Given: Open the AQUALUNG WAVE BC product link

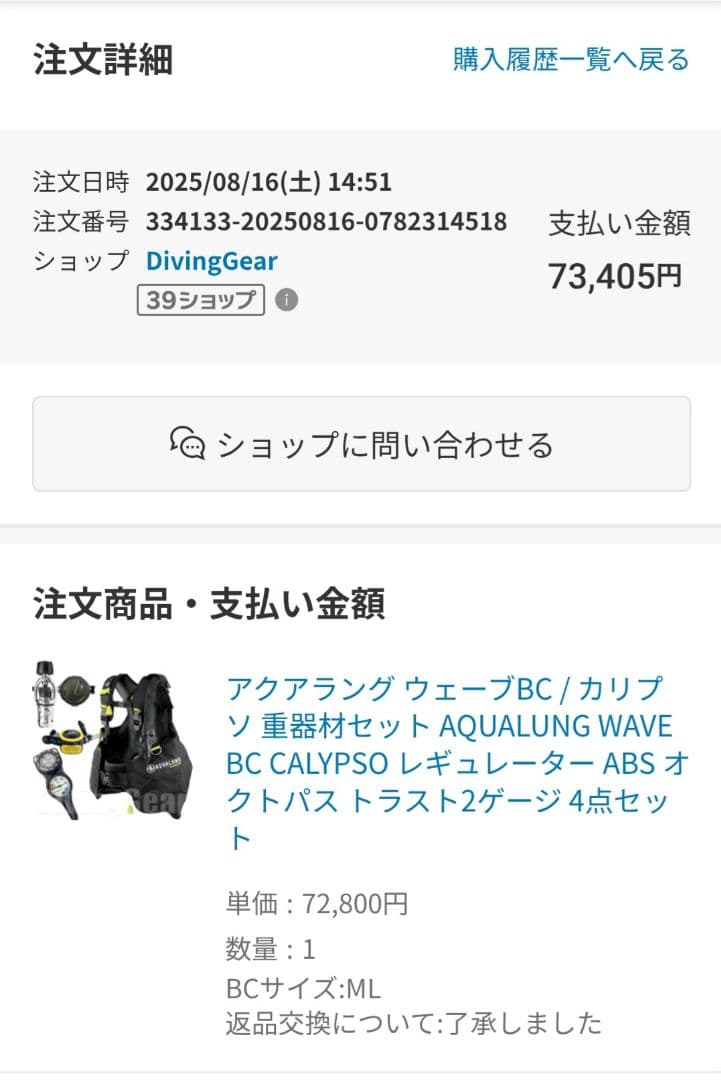Looking at the screenshot, I should click(x=457, y=762).
